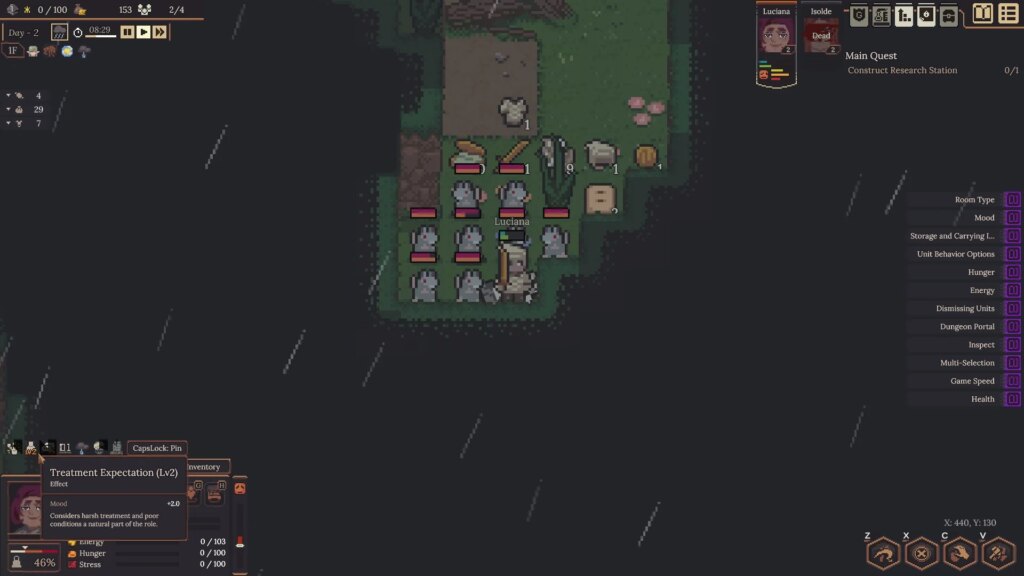Pause the game time
The height and width of the screenshot is (576, 1024).
[x=127, y=32]
